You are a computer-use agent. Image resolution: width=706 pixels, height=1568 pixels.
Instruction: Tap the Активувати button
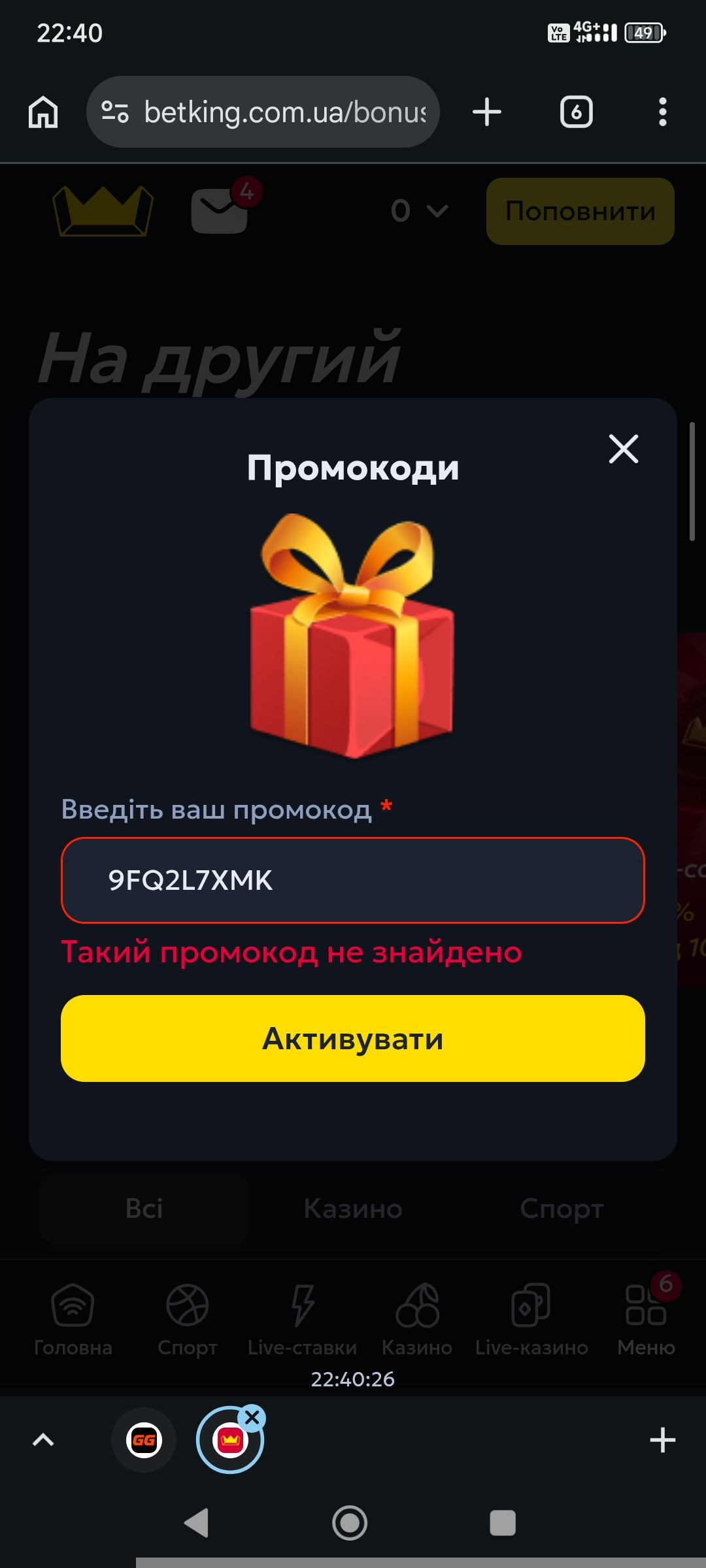(x=353, y=1038)
